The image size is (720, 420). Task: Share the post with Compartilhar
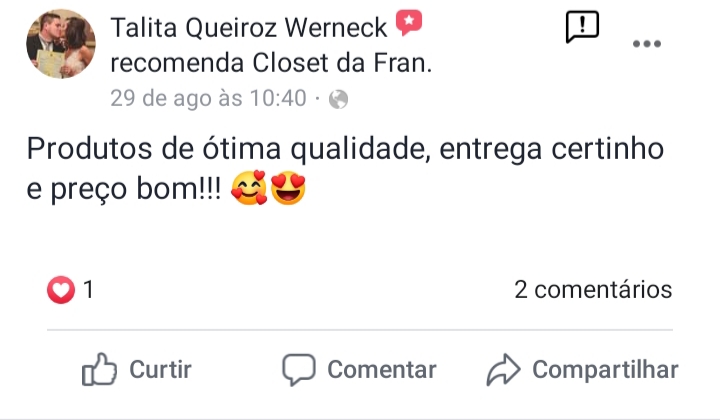[x=583, y=369]
